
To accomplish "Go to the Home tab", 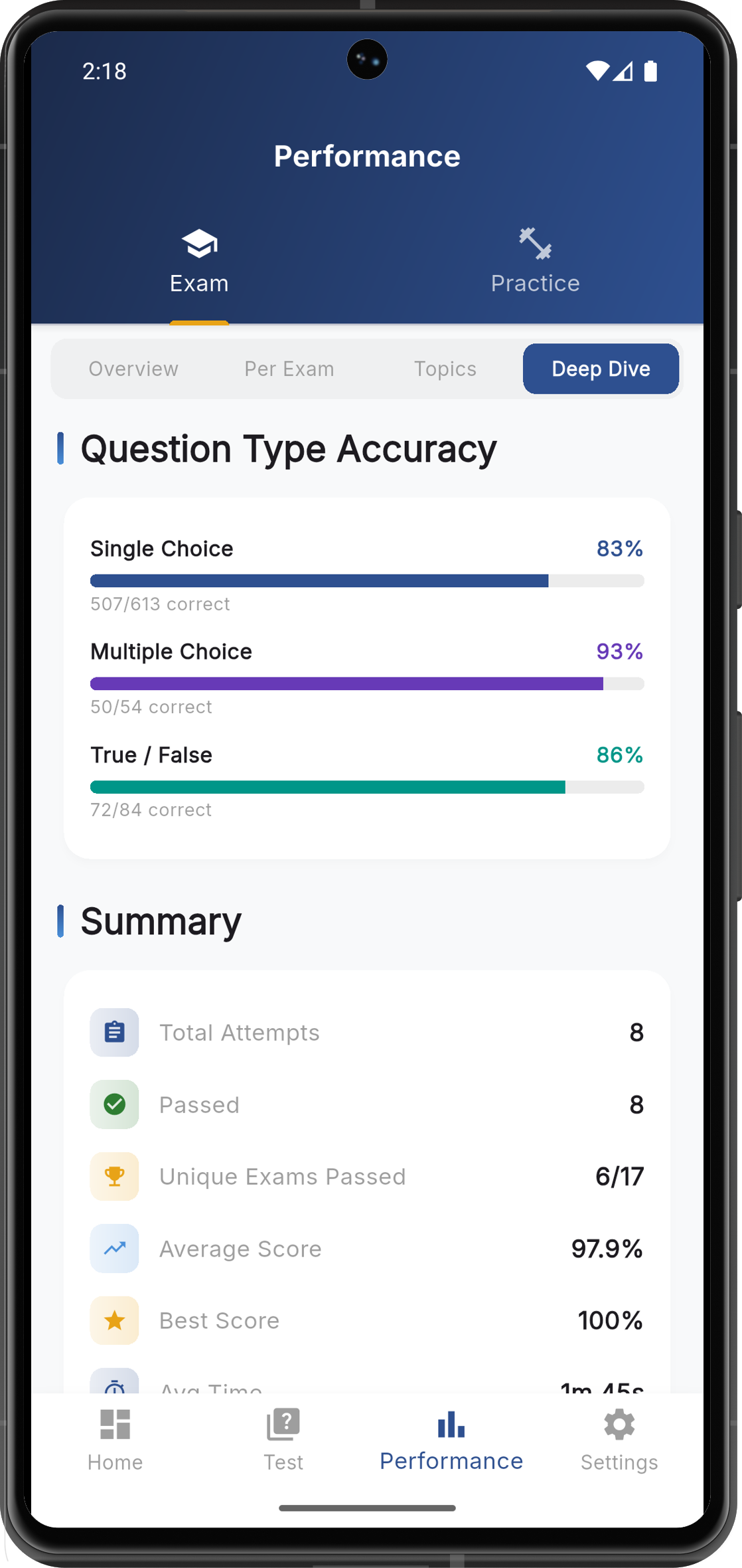I will (x=115, y=1440).
